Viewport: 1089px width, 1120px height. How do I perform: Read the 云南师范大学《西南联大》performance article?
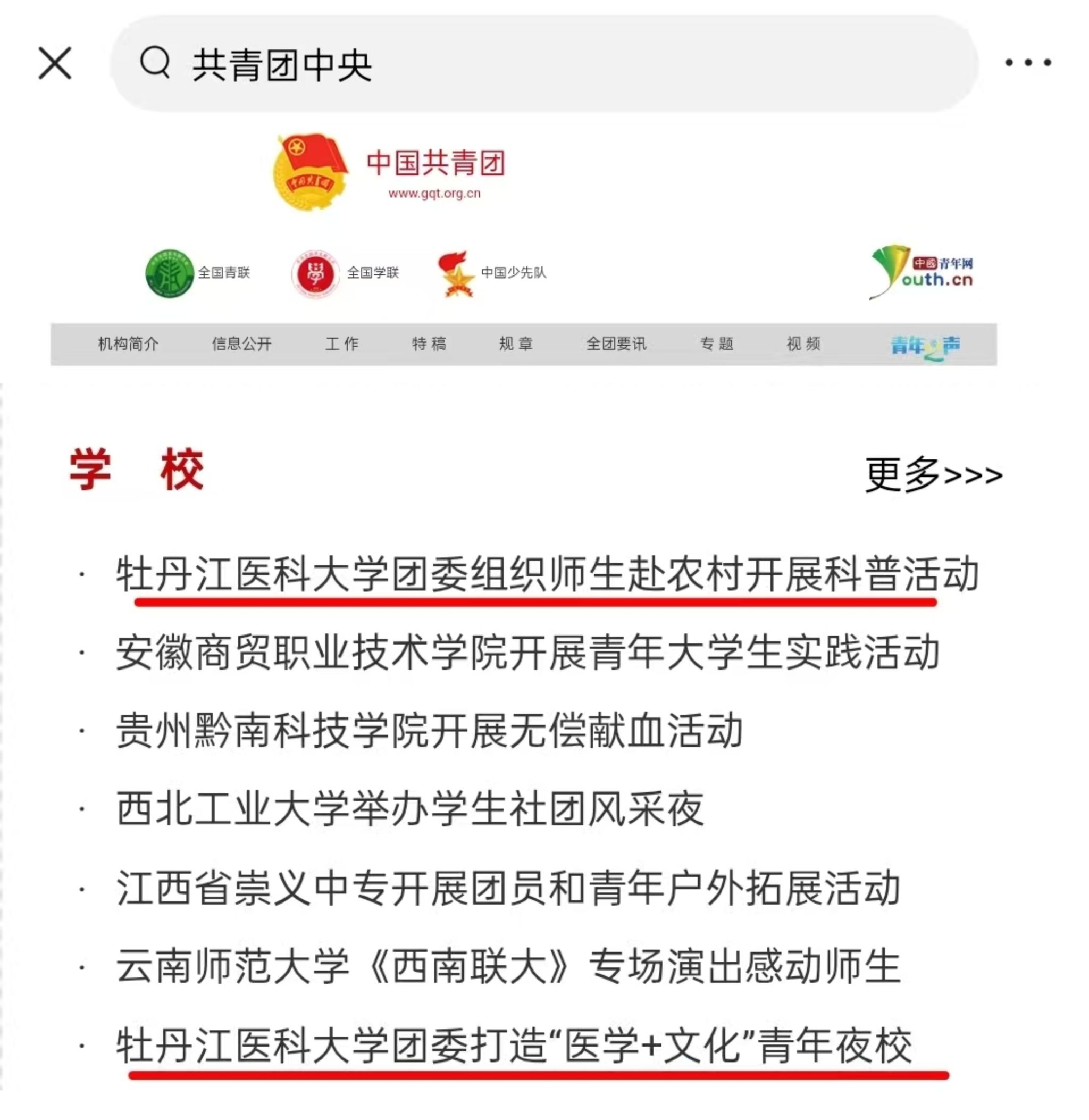(x=508, y=967)
